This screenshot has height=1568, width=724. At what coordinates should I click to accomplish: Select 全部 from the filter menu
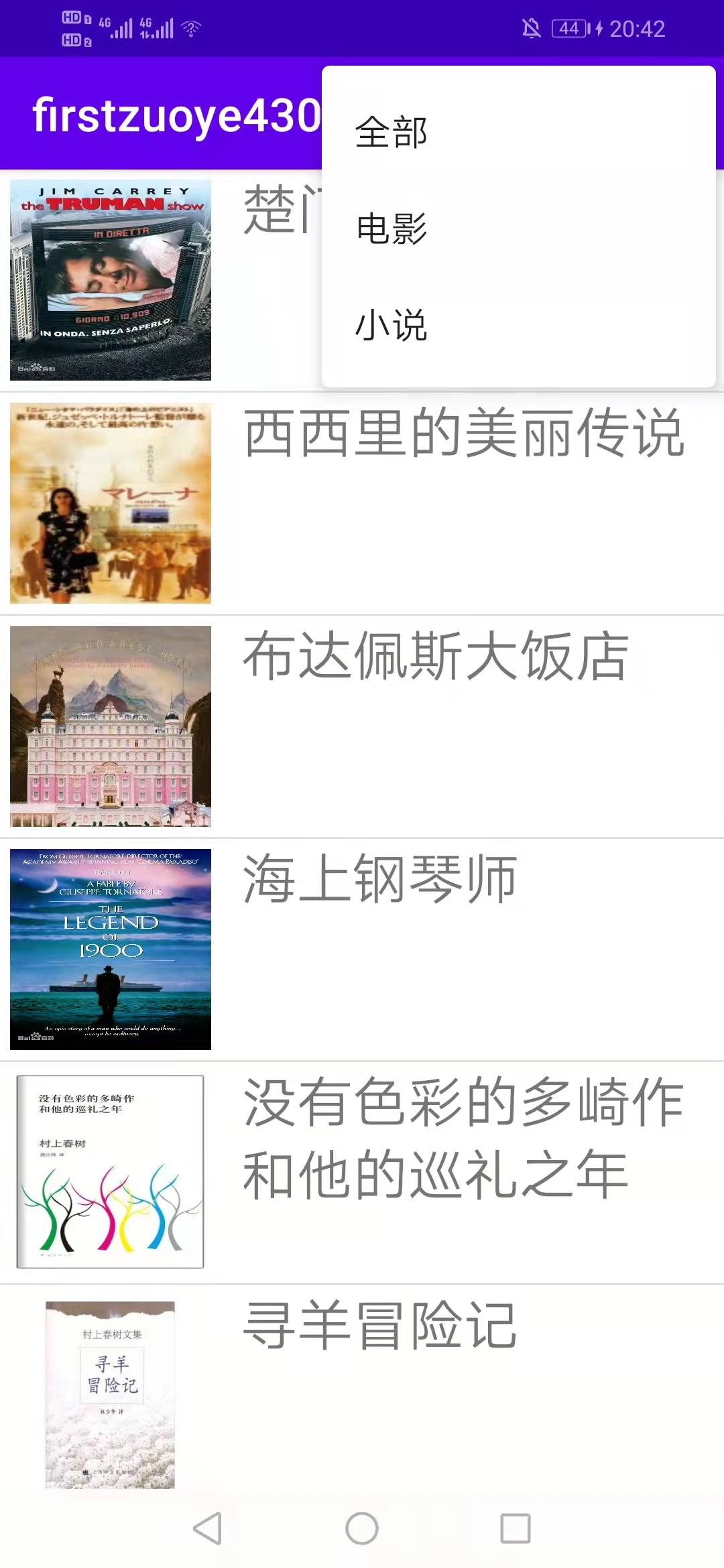tap(391, 134)
